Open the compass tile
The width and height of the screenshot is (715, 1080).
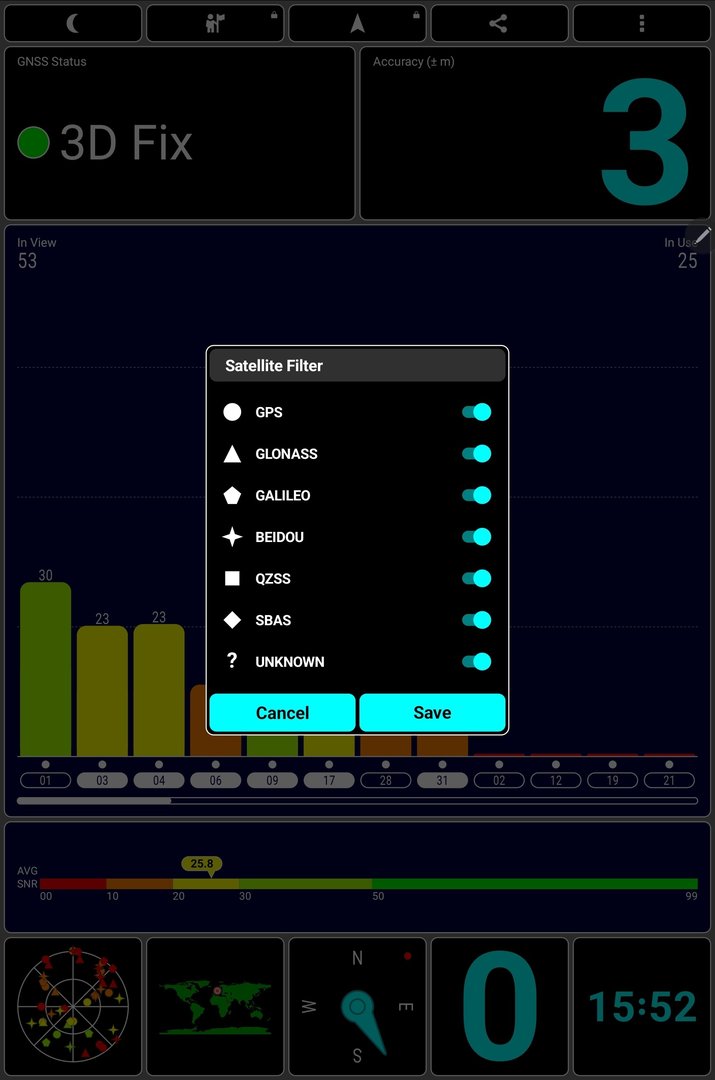[x=357, y=1006]
